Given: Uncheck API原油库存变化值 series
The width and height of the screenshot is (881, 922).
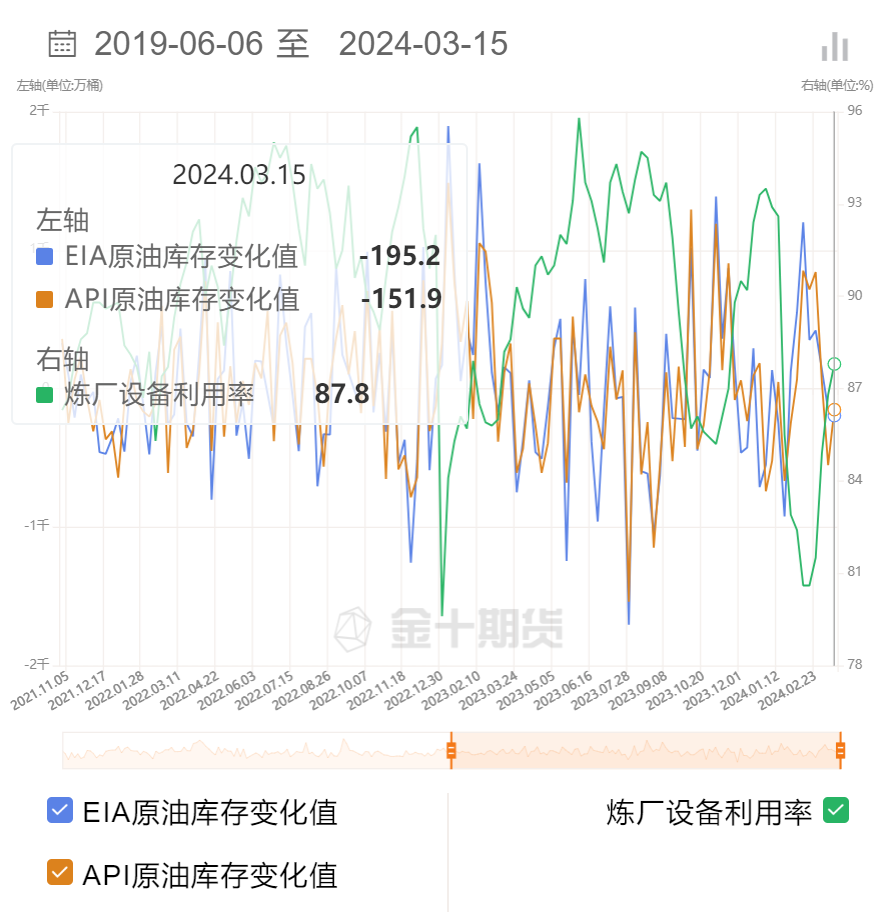Looking at the screenshot, I should [x=60, y=872].
